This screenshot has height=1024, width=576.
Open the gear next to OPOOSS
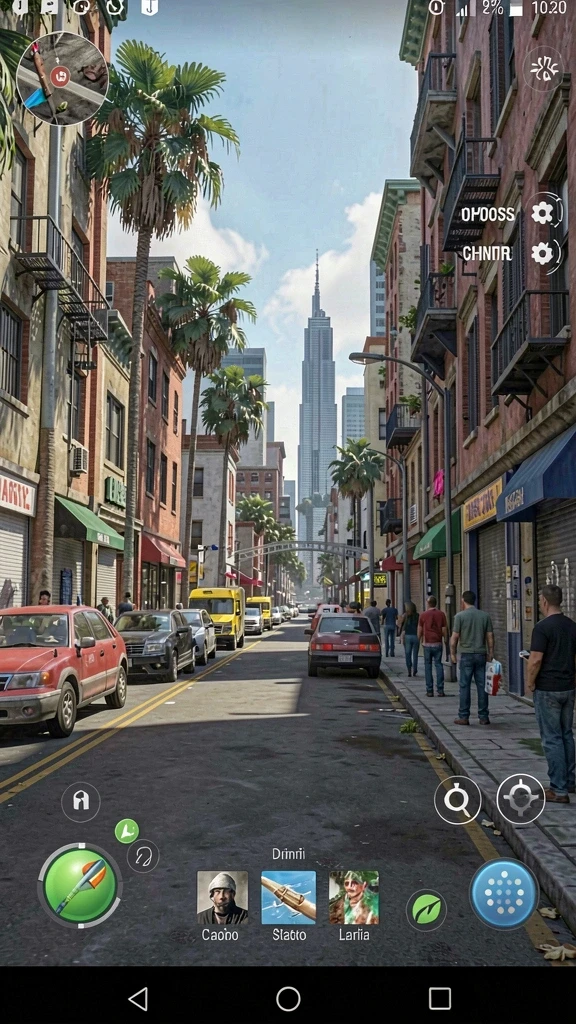click(542, 213)
